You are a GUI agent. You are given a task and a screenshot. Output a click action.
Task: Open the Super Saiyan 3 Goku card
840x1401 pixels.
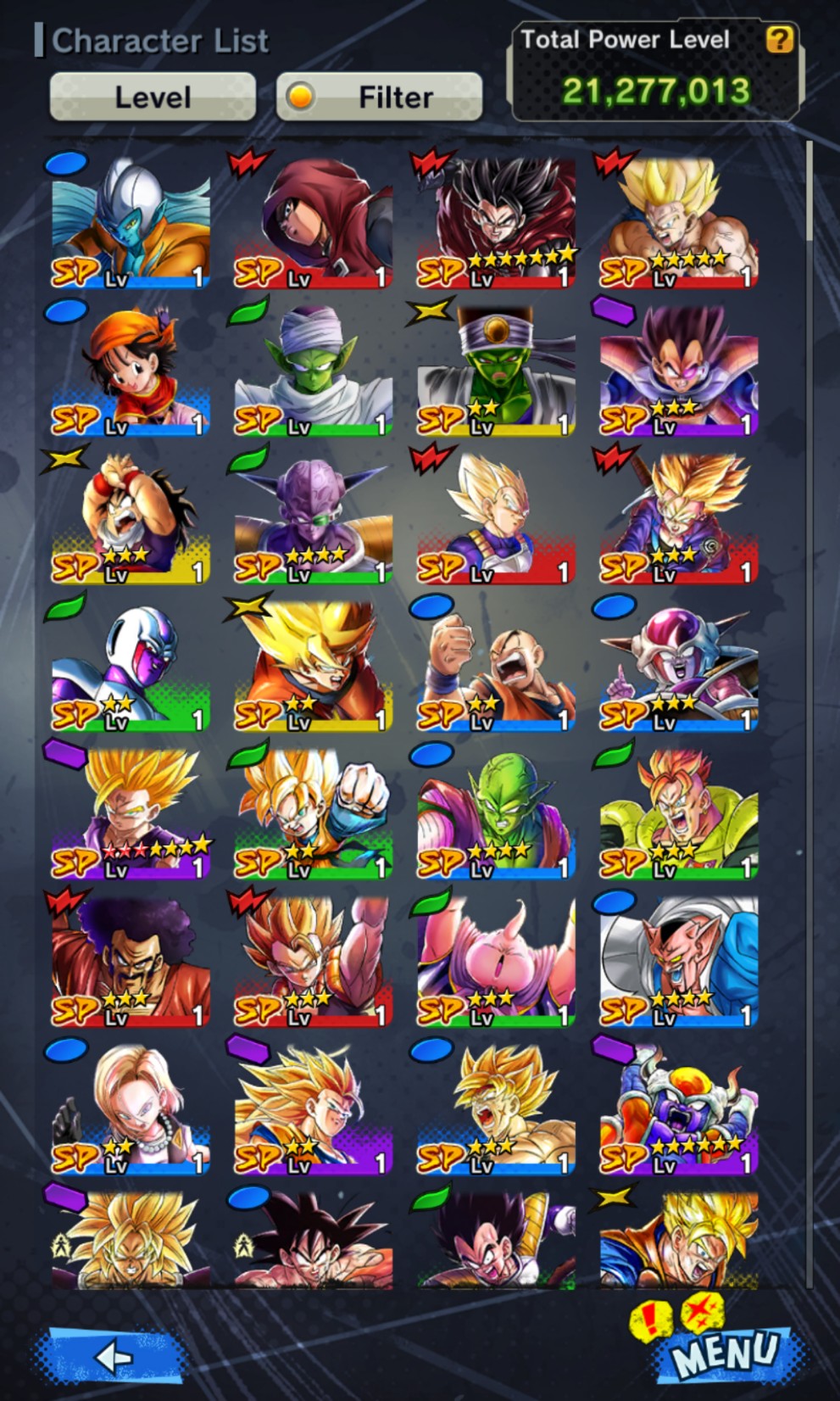click(x=314, y=1109)
